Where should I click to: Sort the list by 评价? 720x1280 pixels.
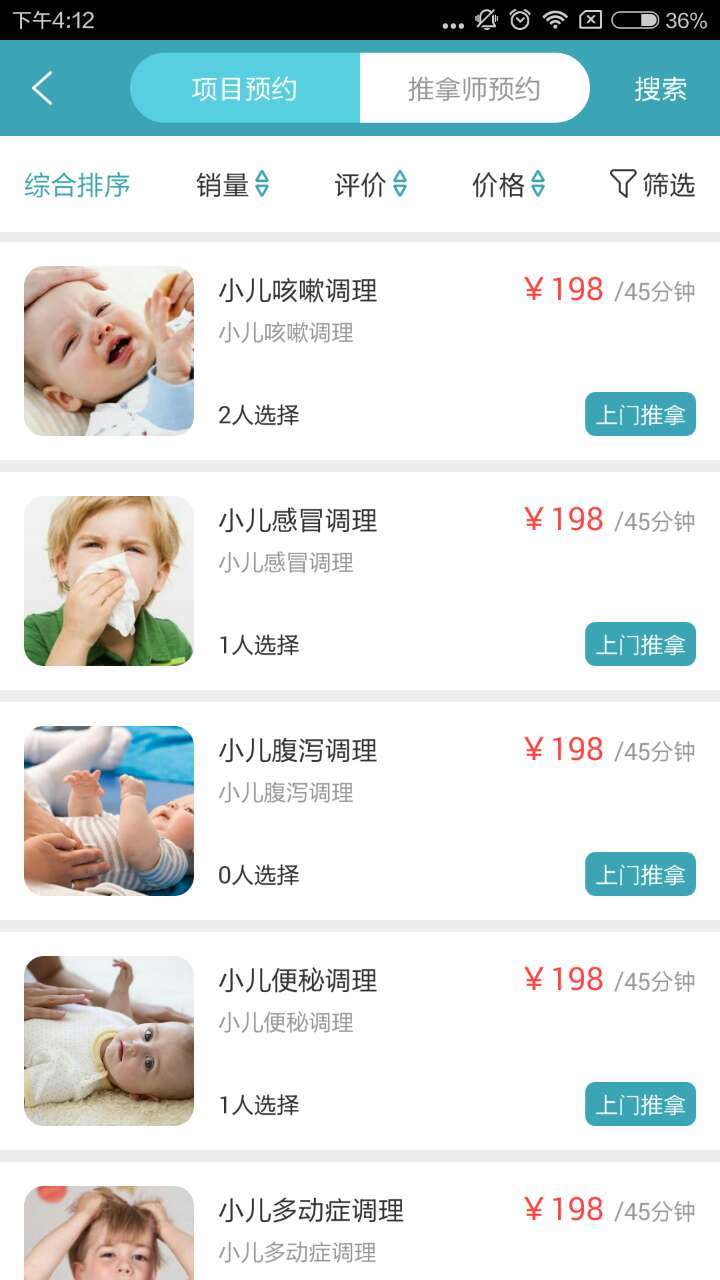[370, 185]
